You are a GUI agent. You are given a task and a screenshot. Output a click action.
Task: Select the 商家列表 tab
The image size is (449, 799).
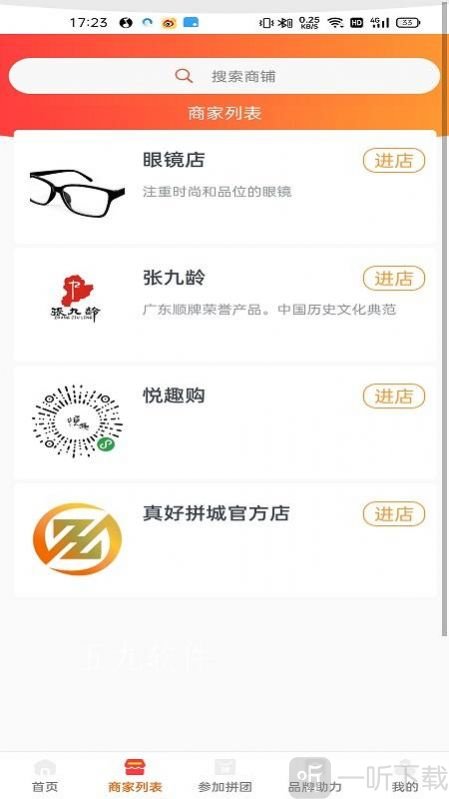[135, 776]
